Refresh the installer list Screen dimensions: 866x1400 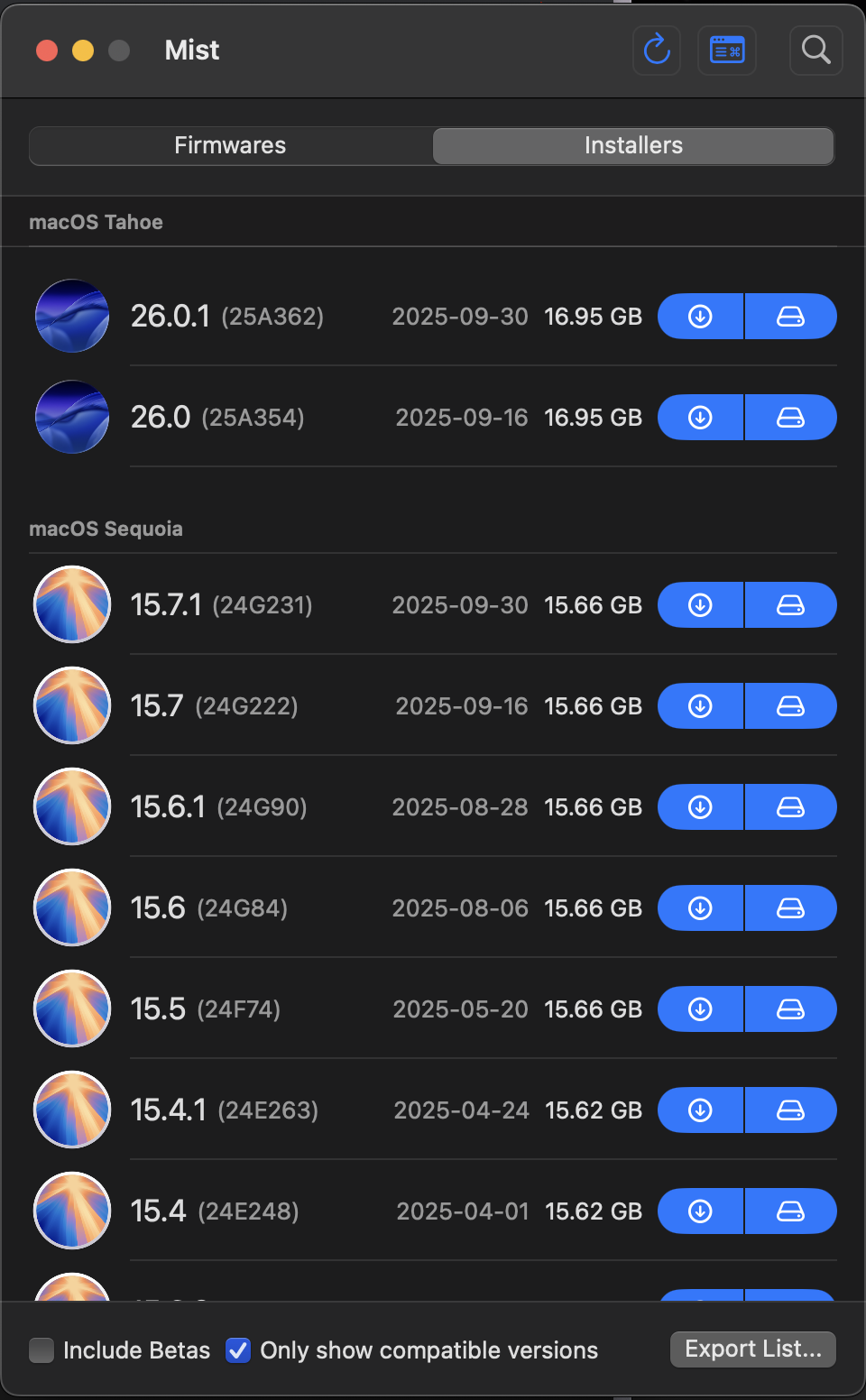(657, 50)
